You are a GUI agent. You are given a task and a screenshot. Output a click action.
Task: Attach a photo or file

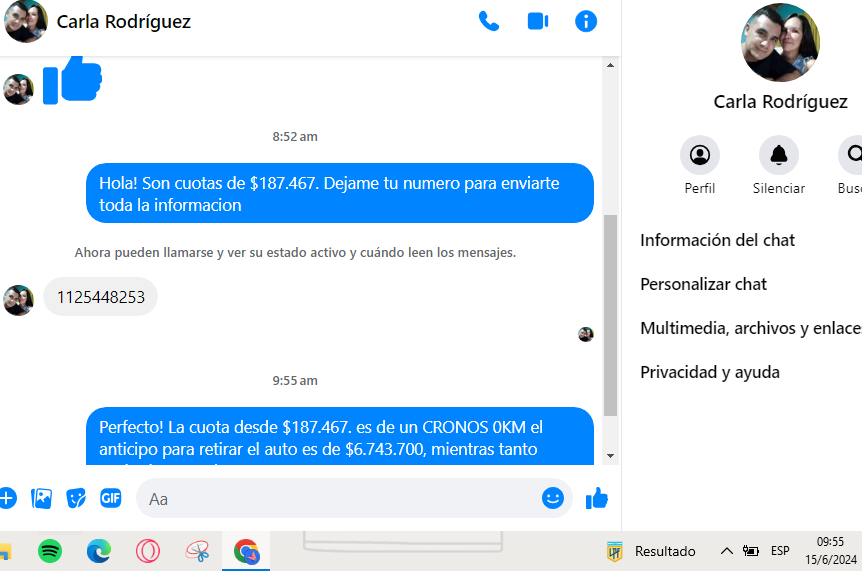click(41, 498)
